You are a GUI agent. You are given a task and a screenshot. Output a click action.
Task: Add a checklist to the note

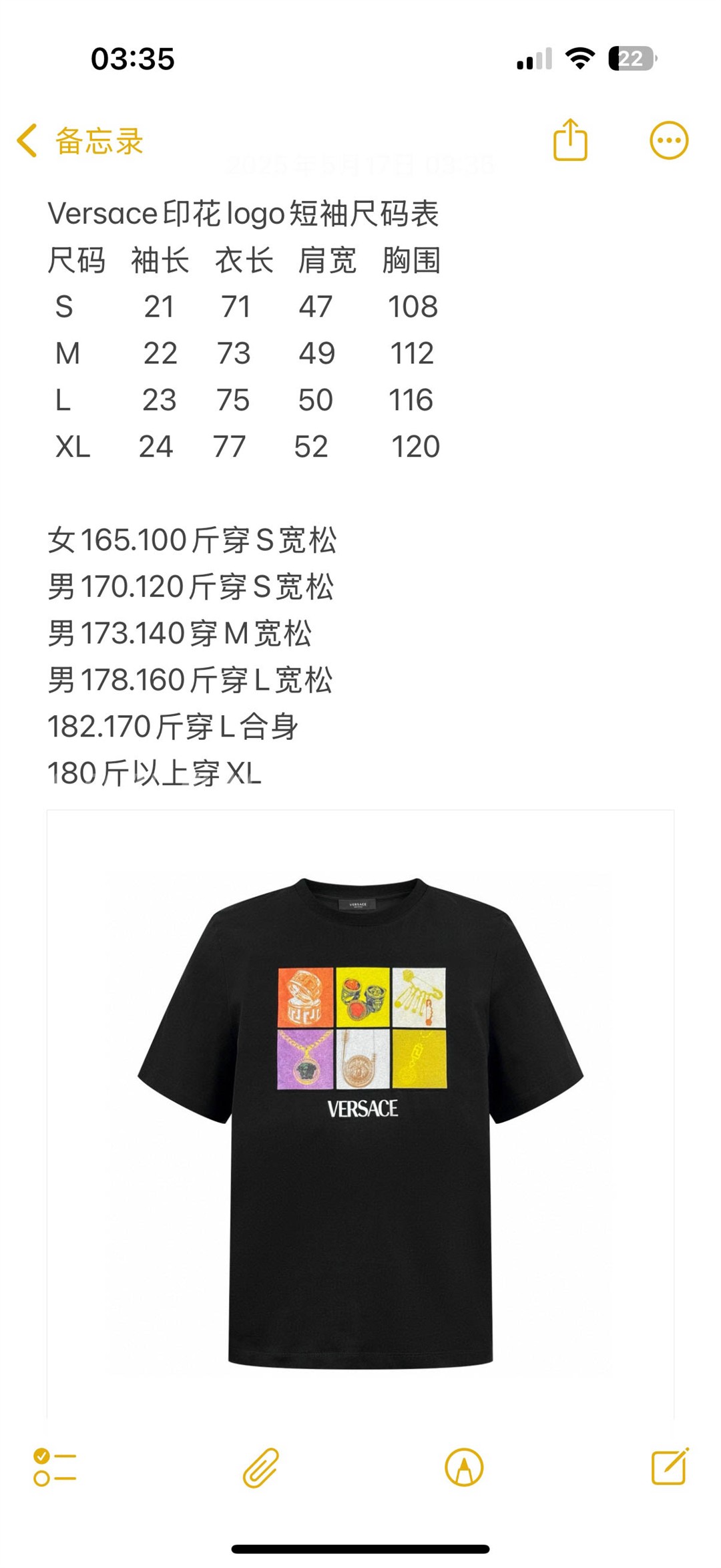point(55,1466)
